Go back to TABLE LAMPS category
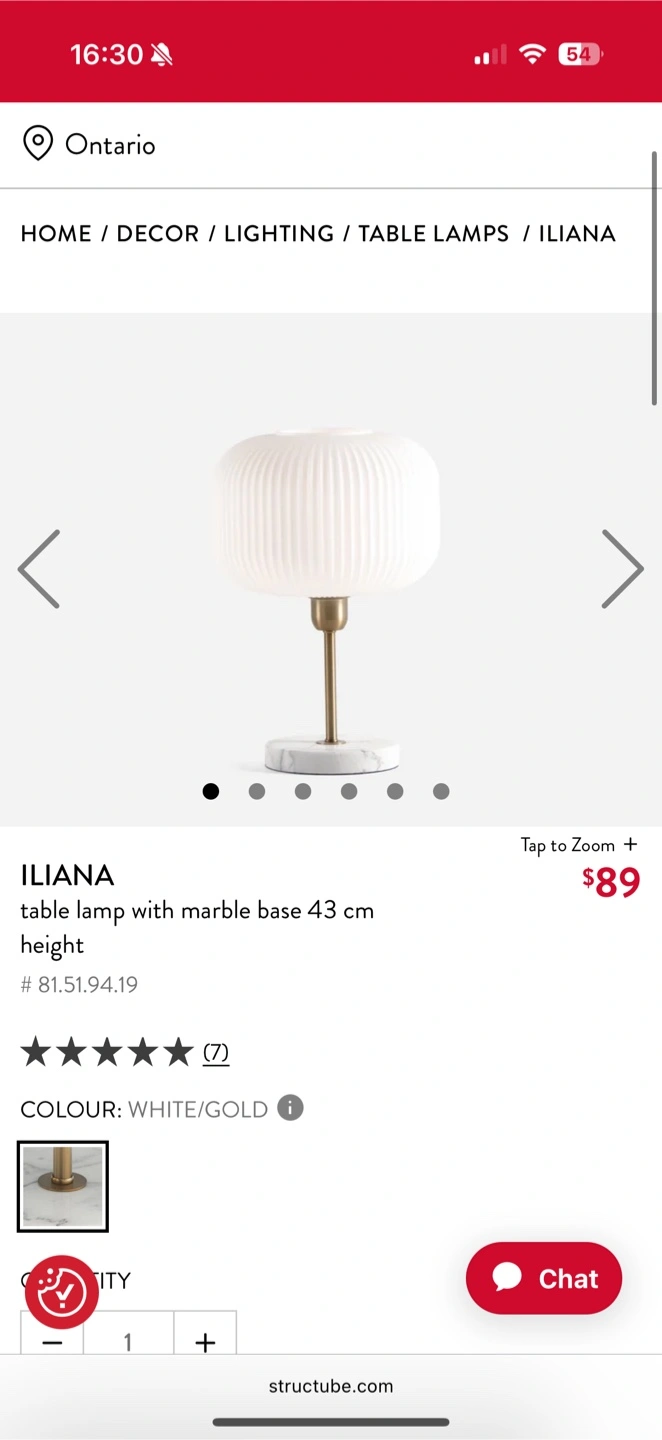The width and height of the screenshot is (662, 1440). coord(434,234)
